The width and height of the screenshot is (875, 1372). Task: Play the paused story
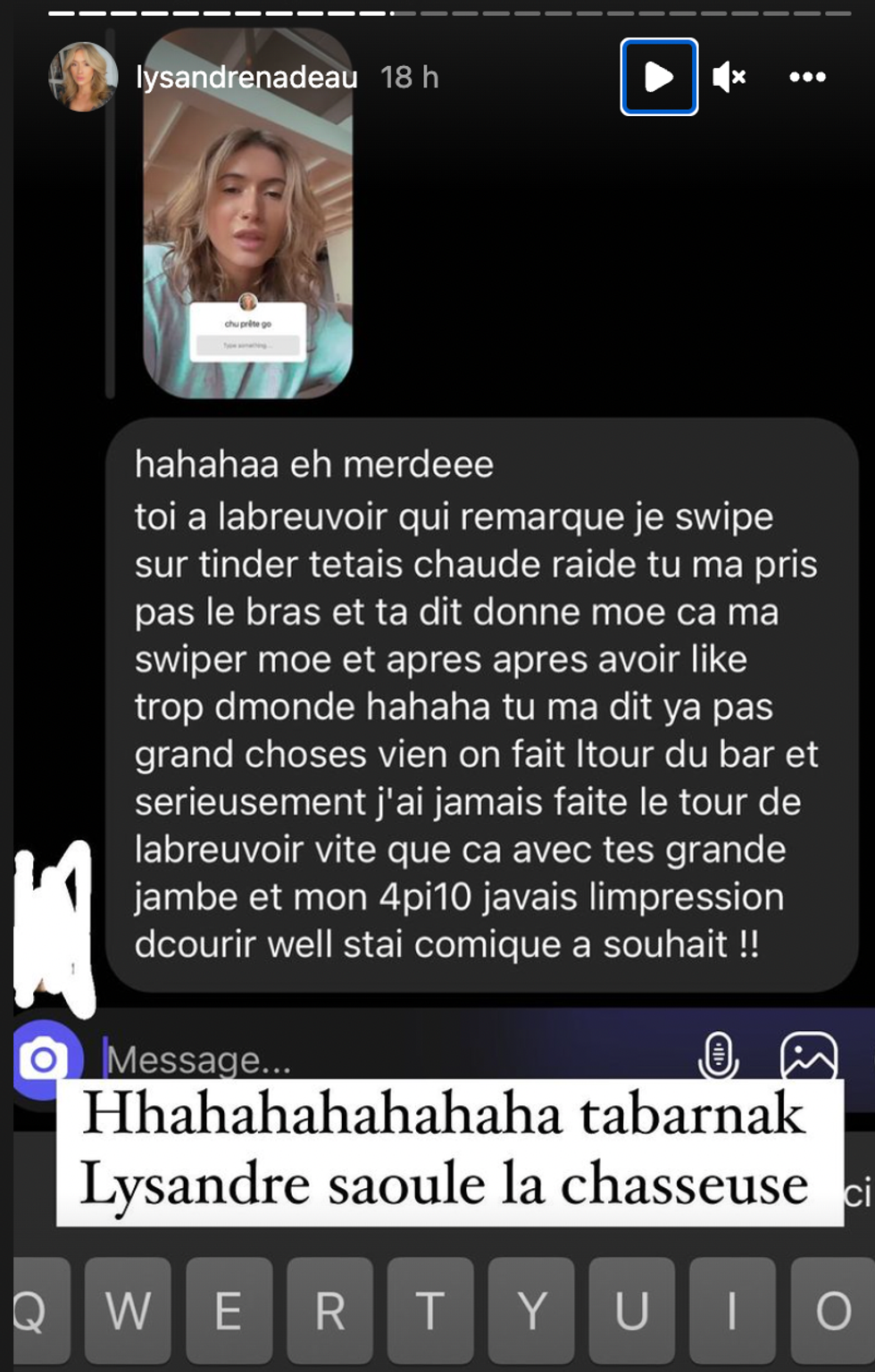tap(659, 77)
